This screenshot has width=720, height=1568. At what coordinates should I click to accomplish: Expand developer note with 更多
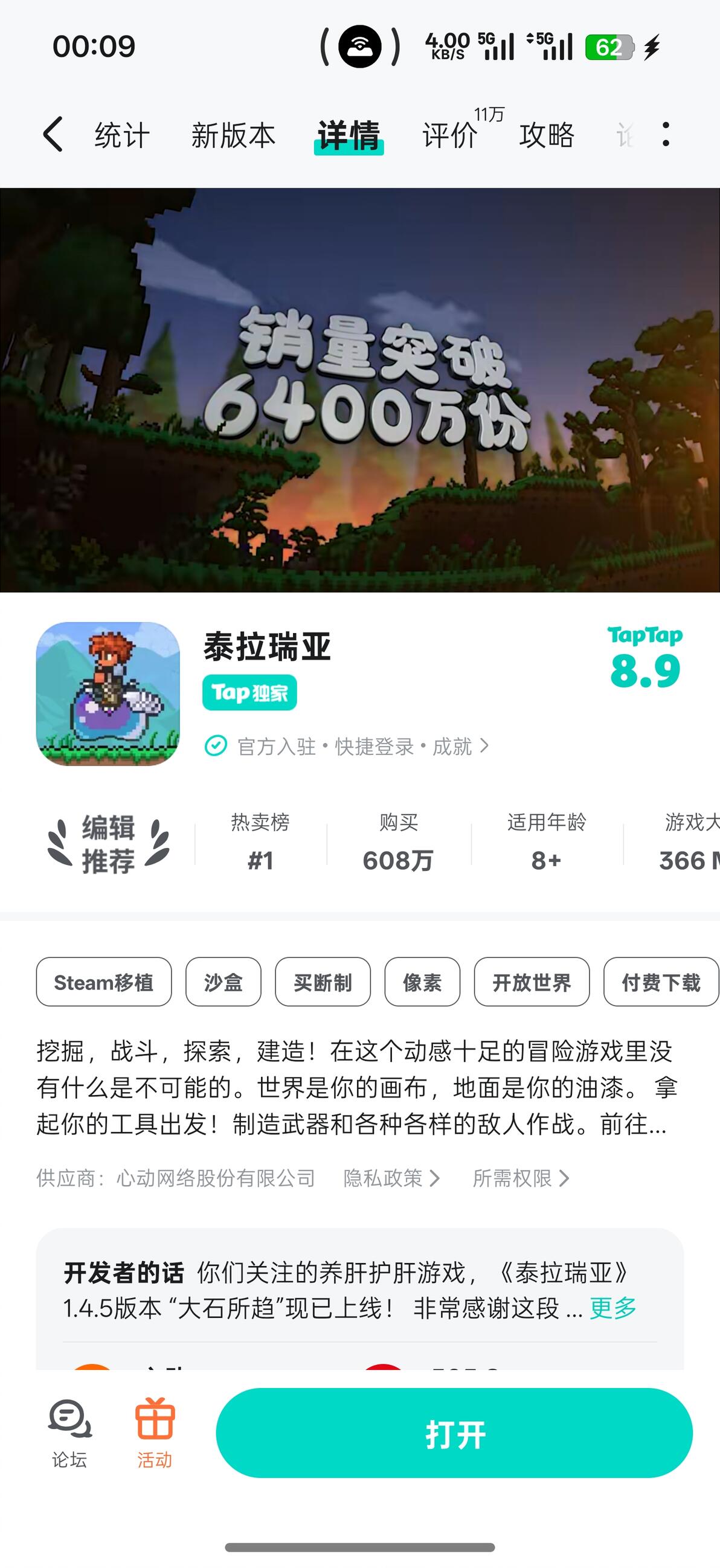coord(613,1307)
